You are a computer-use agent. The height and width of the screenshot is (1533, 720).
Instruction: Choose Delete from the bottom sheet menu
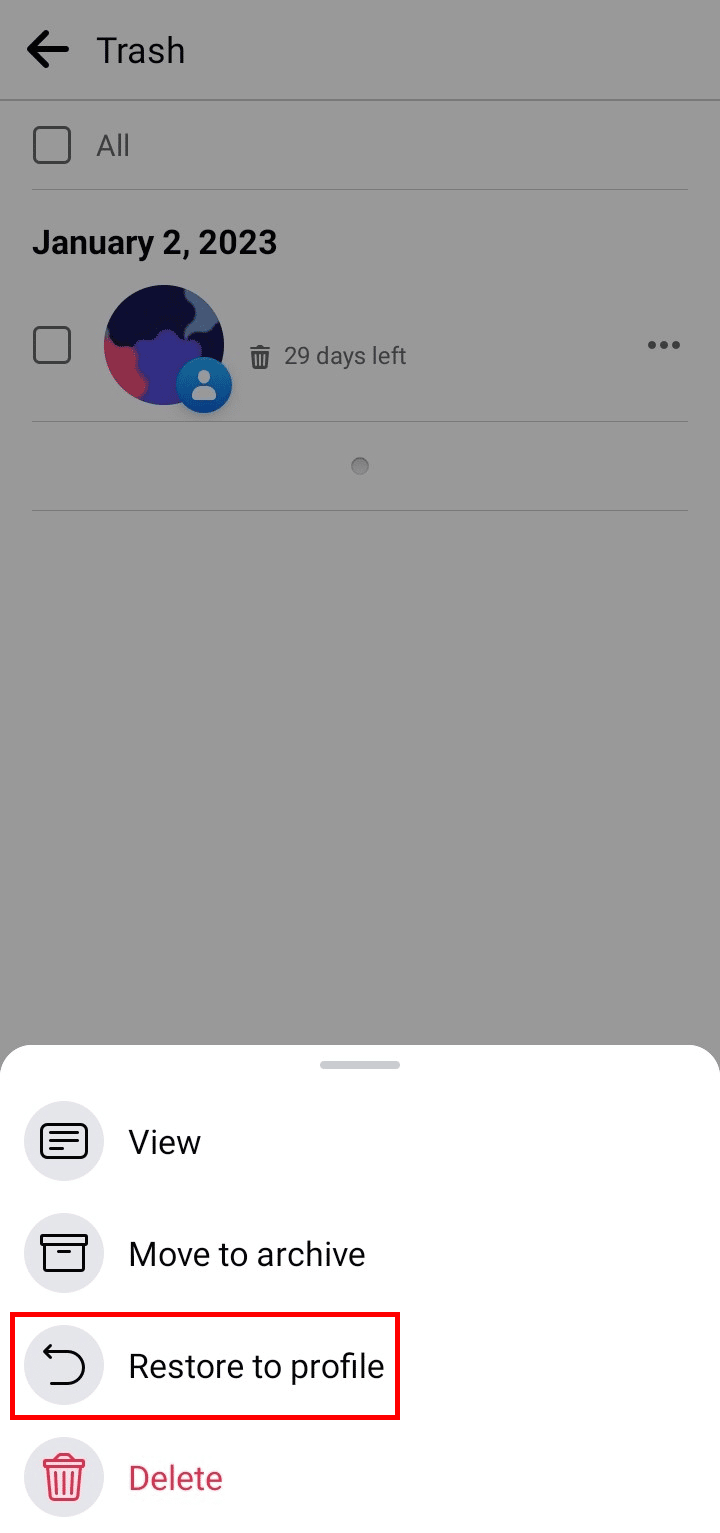coord(175,1477)
